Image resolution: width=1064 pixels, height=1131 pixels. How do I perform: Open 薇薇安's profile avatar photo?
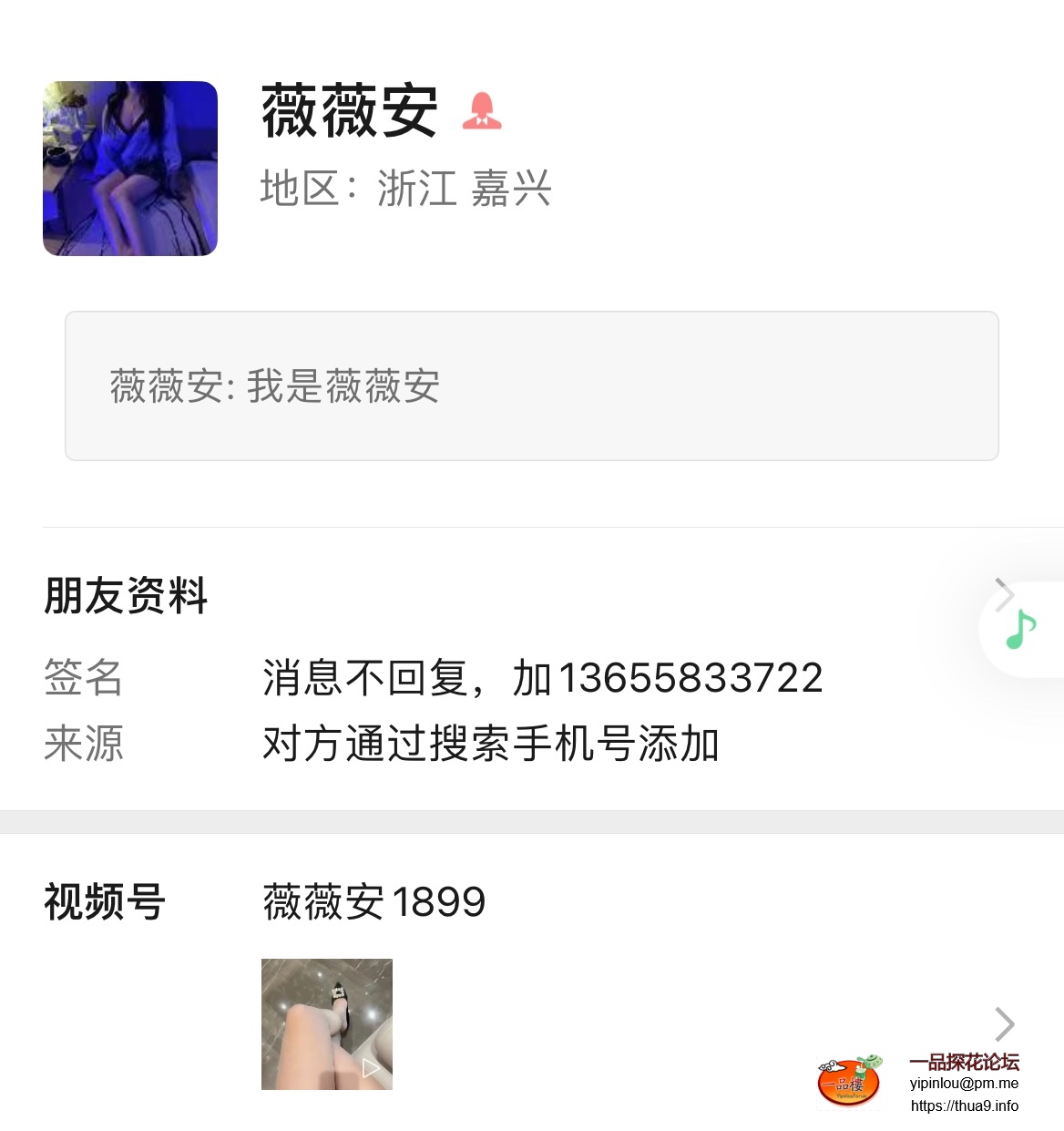[130, 169]
